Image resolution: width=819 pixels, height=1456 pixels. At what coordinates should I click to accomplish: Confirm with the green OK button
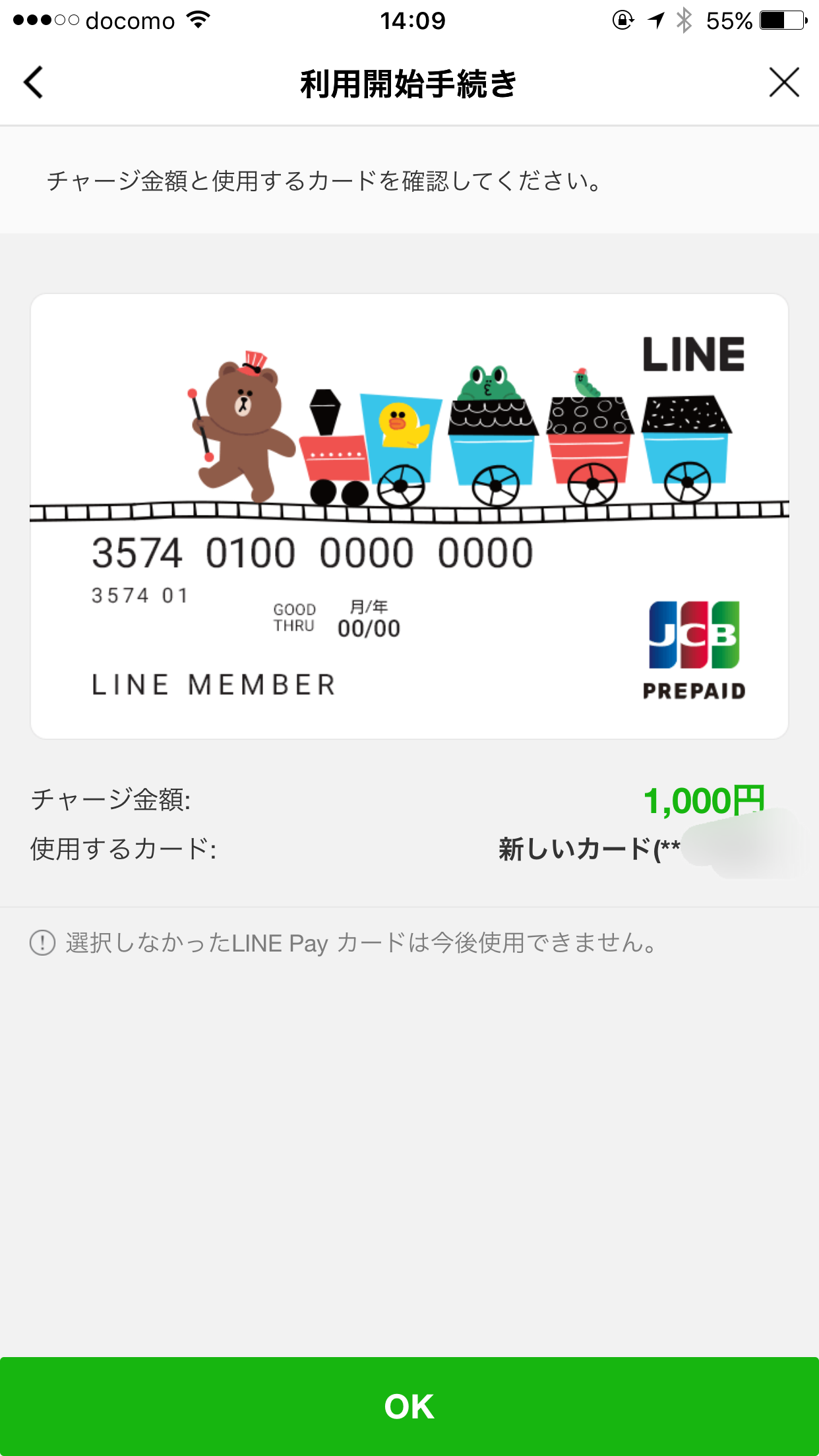click(409, 1406)
